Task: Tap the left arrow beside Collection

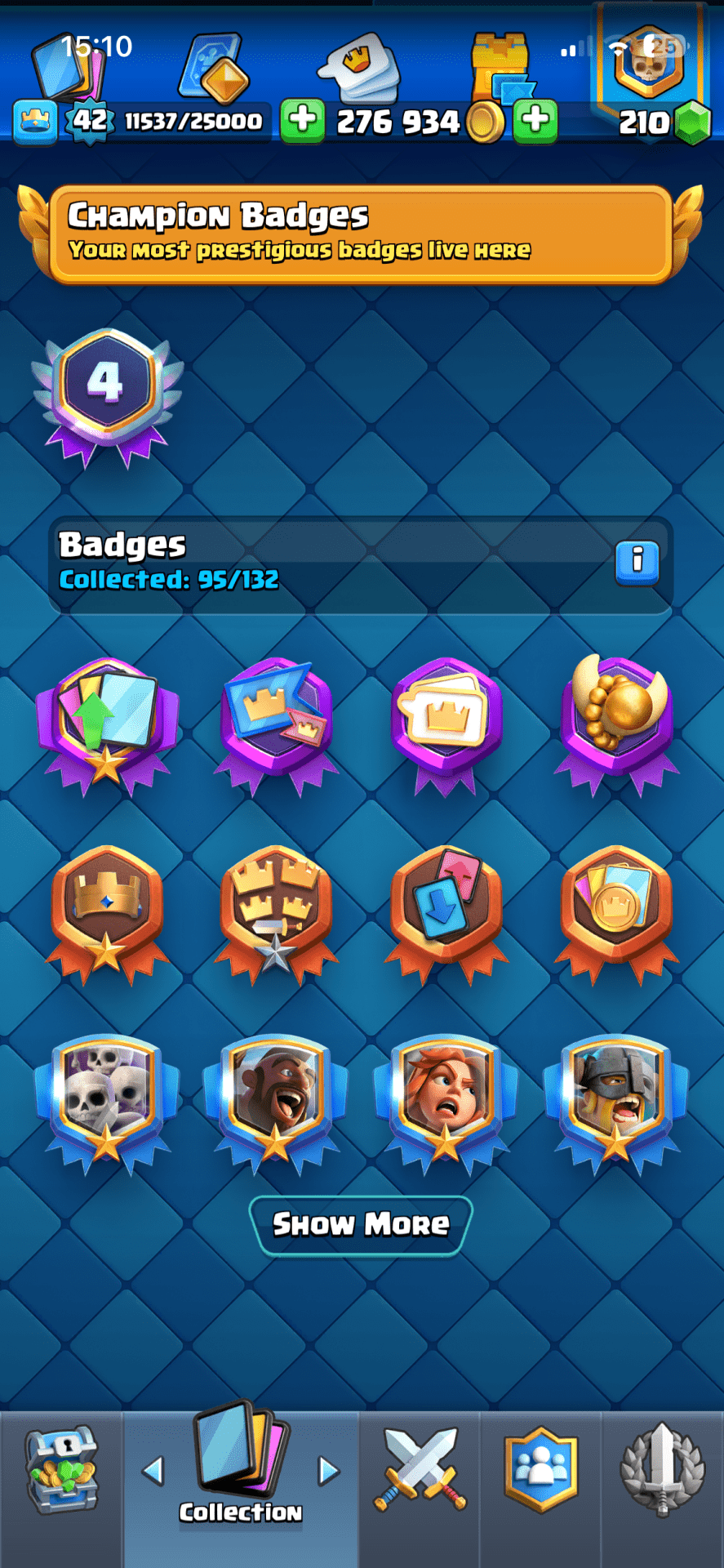Action: [153, 1471]
